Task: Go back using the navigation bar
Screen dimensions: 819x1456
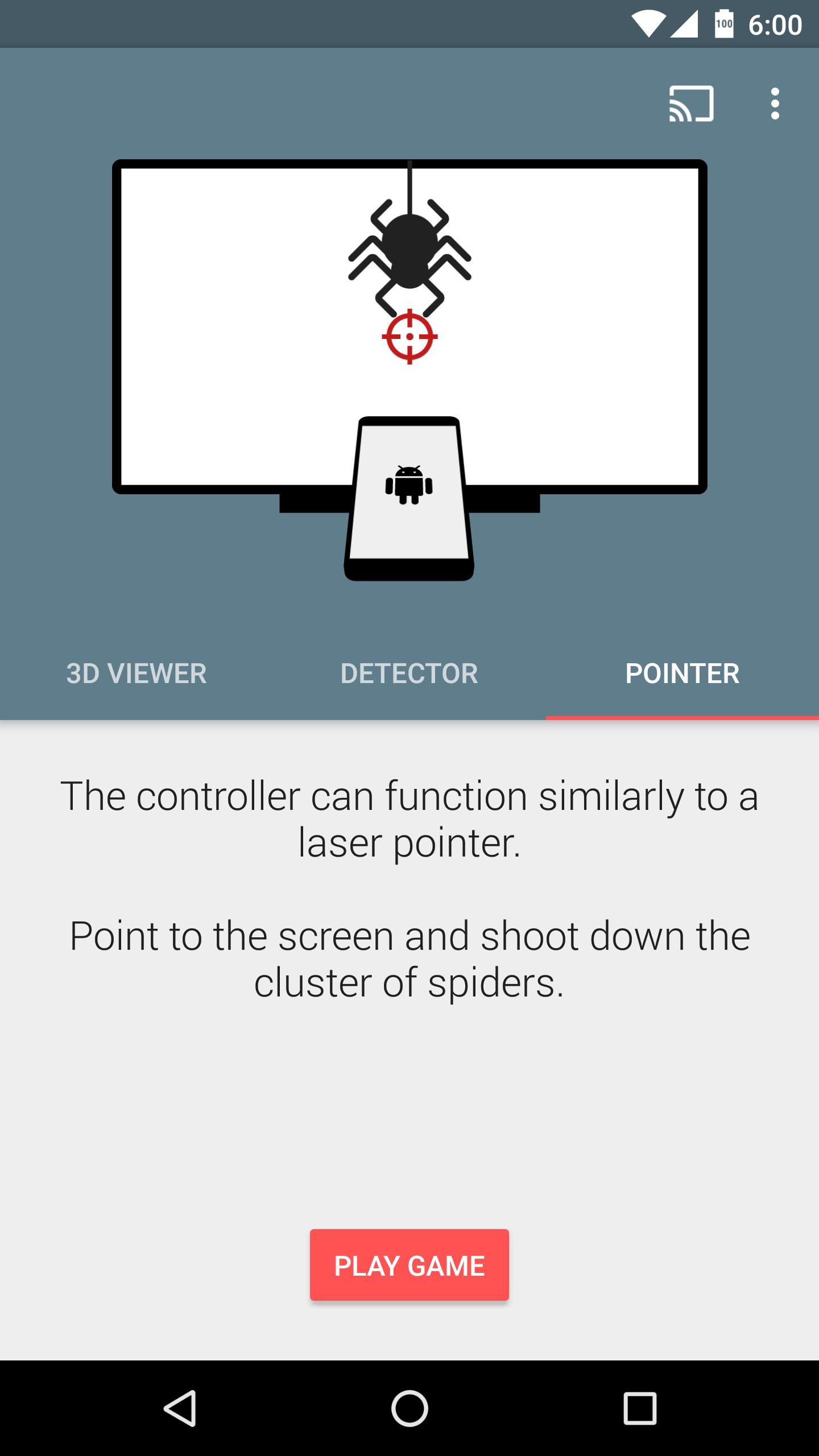Action: coord(180,1409)
